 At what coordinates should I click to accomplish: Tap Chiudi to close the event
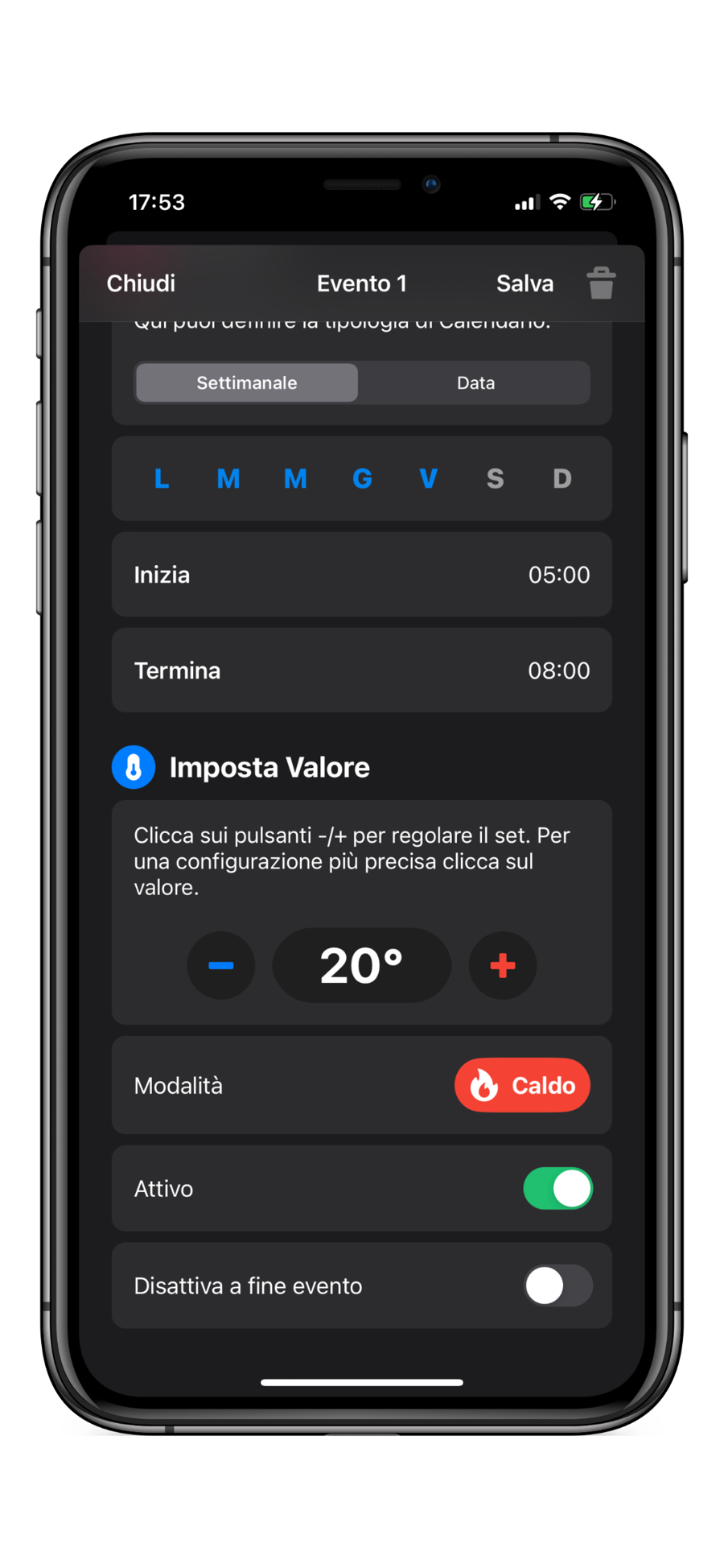pos(141,283)
